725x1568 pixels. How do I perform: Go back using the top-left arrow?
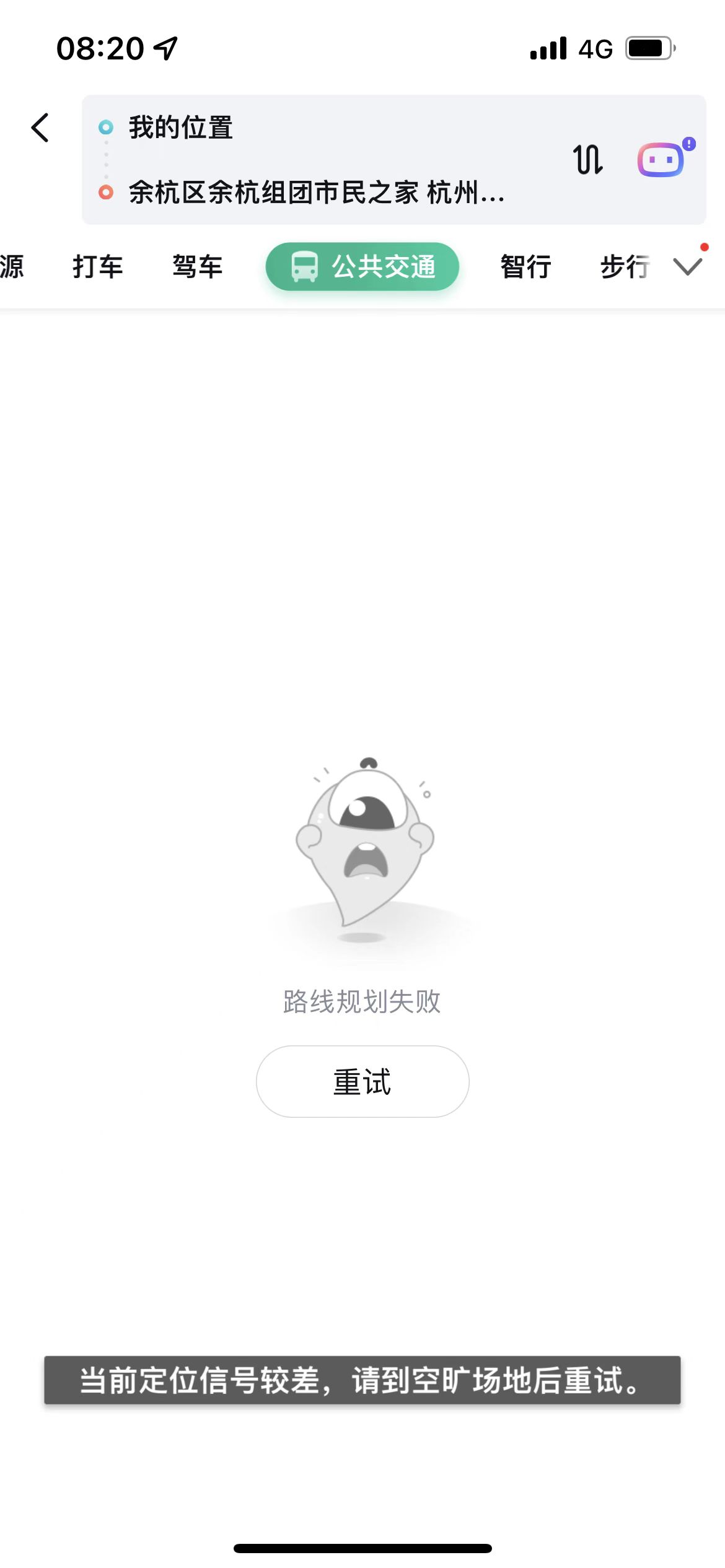(x=40, y=128)
